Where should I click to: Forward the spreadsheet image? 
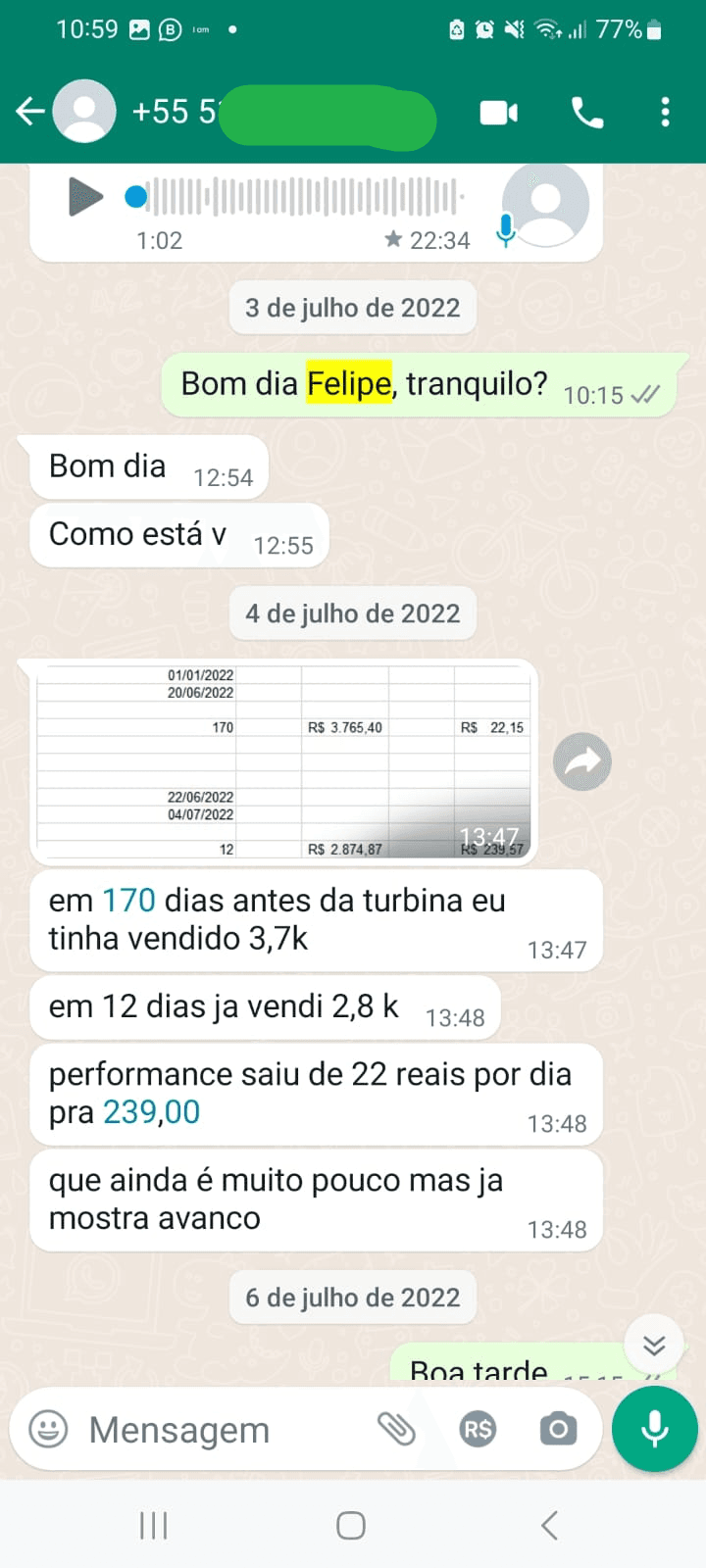[582, 761]
